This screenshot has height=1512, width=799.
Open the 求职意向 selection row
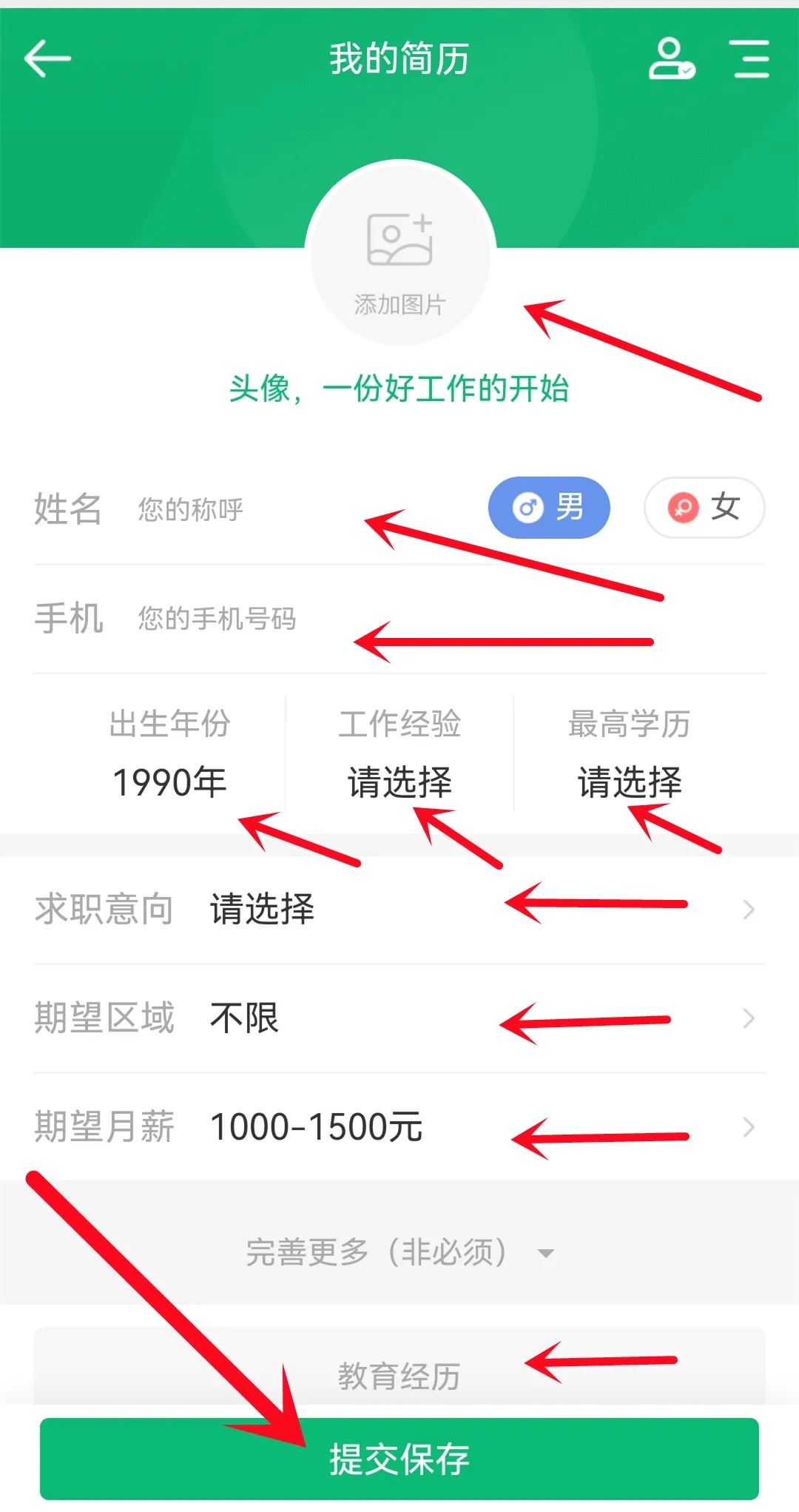399,909
